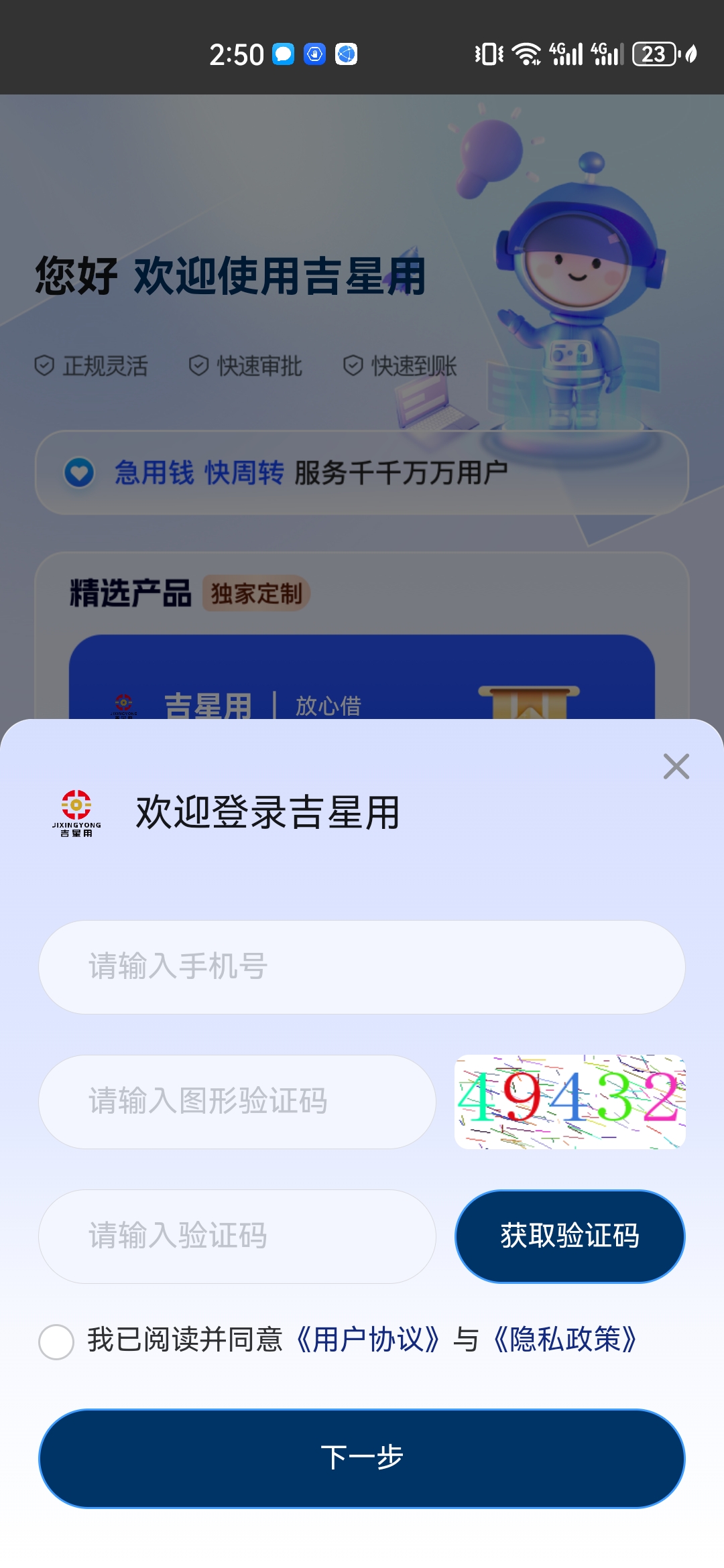This screenshot has width=724, height=1568.
Task: Check the agreement consent circle
Action: 56,1342
